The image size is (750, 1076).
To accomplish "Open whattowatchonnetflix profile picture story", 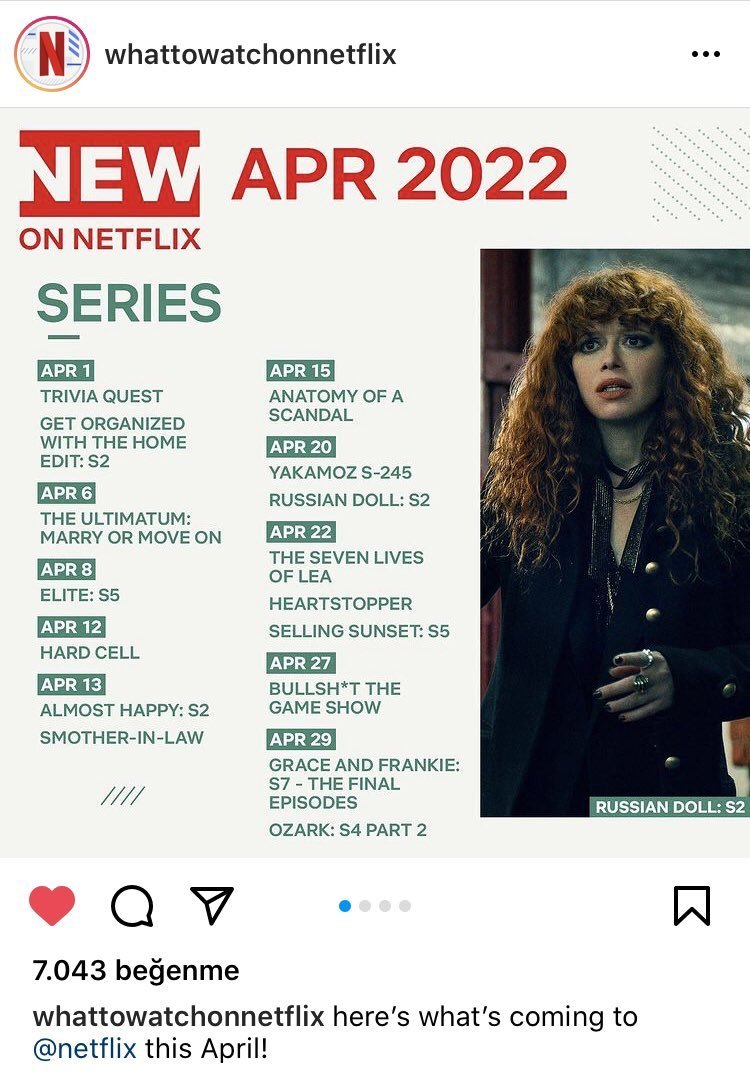I will coord(51,54).
